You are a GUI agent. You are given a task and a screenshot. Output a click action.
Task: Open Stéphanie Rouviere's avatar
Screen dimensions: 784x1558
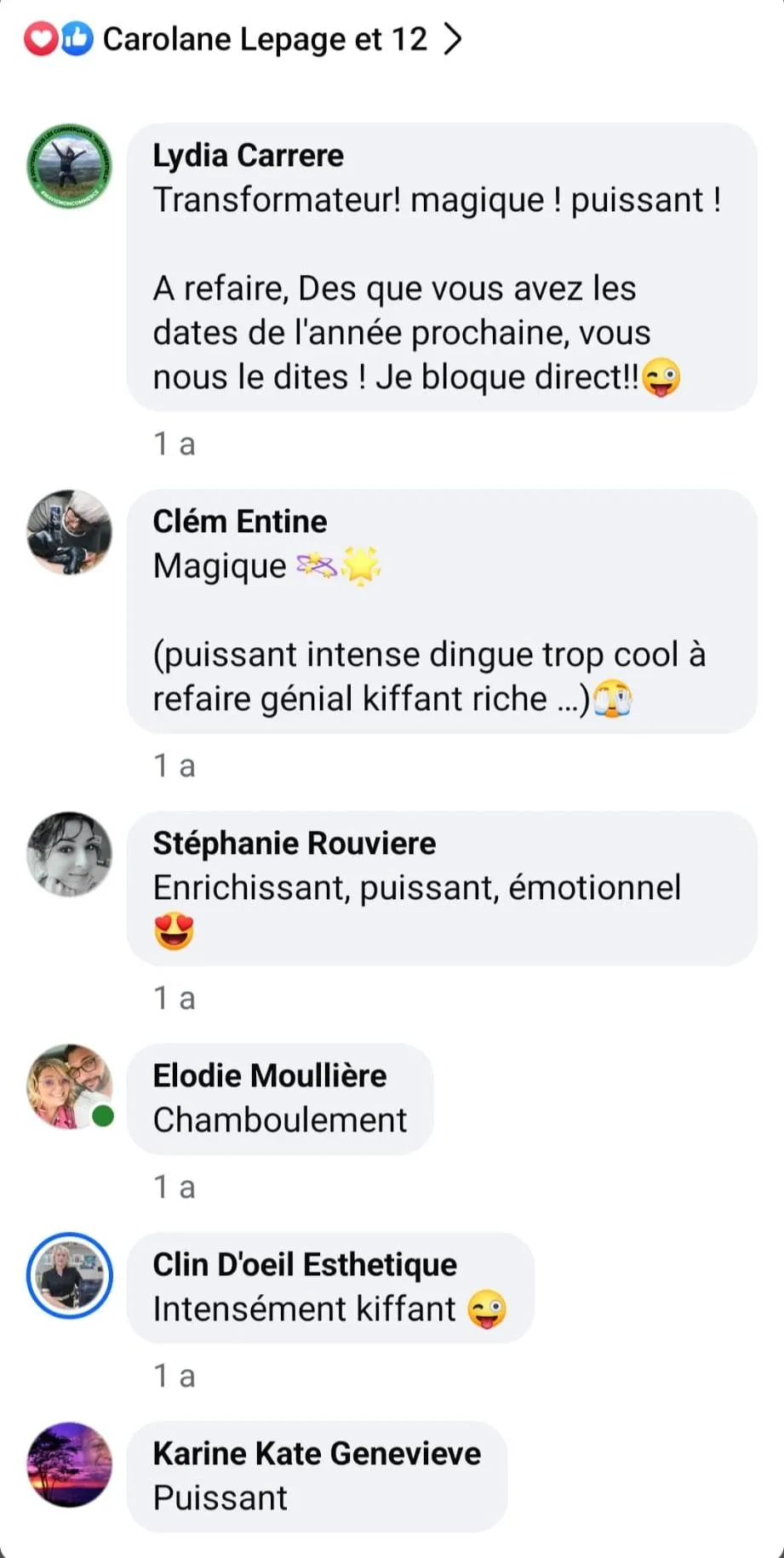tap(70, 854)
